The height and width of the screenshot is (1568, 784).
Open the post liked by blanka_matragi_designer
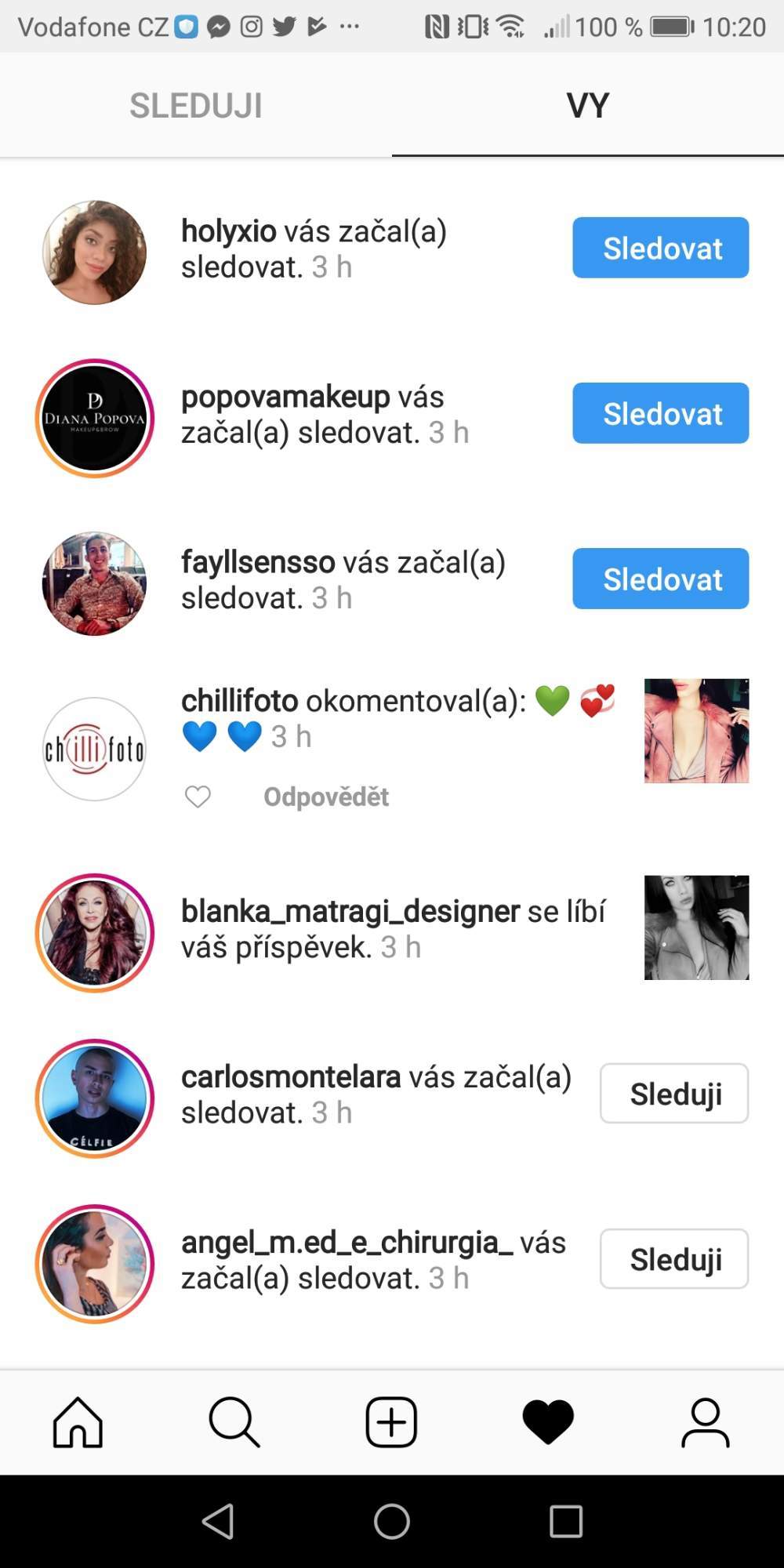[x=696, y=927]
